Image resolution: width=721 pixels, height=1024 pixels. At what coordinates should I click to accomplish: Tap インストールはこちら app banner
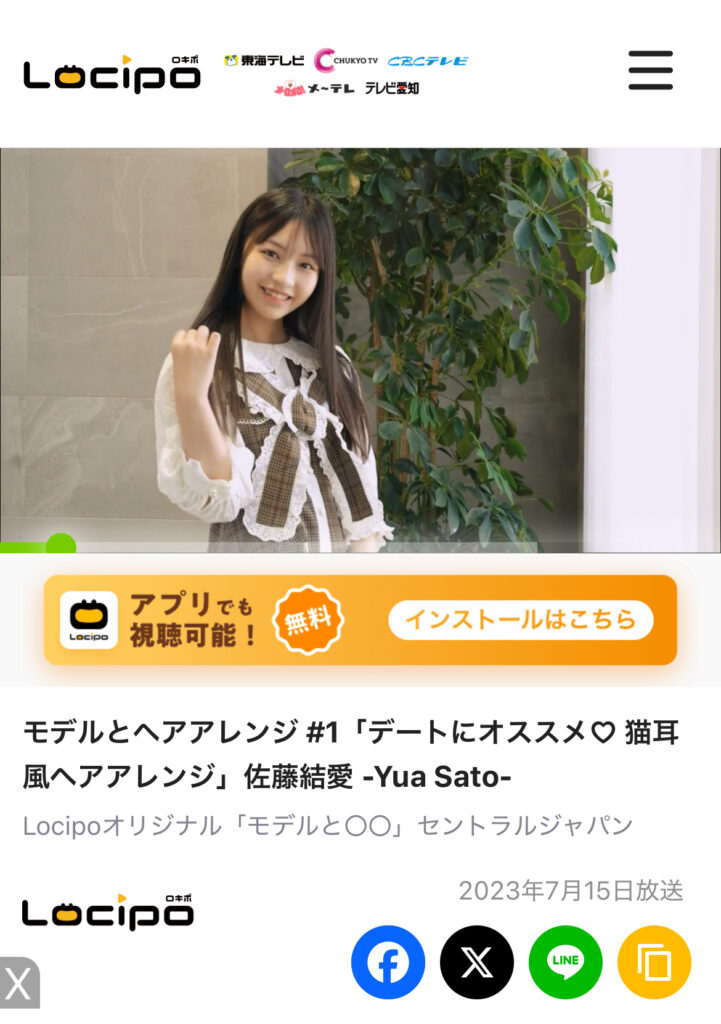click(x=520, y=620)
